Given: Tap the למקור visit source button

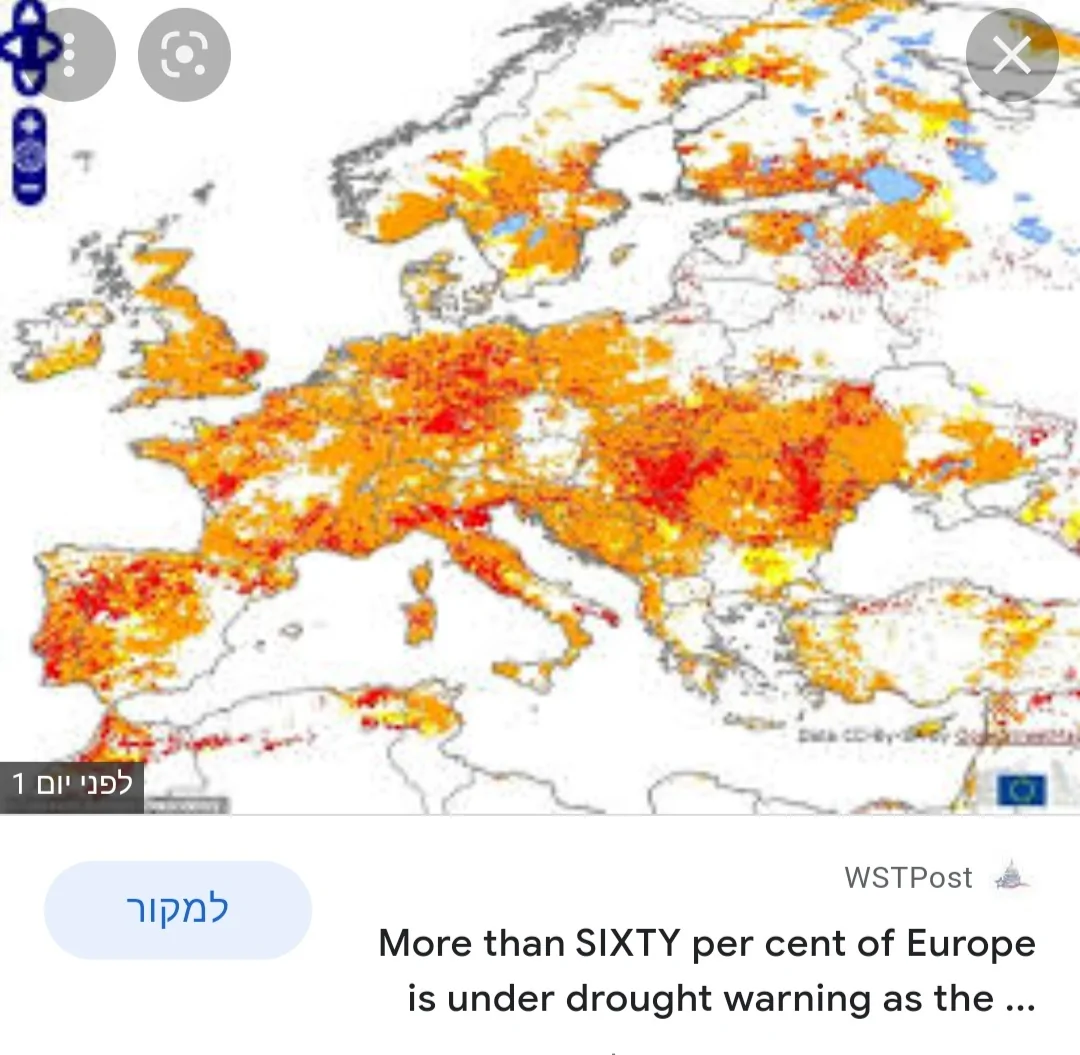Looking at the screenshot, I should tap(178, 909).
